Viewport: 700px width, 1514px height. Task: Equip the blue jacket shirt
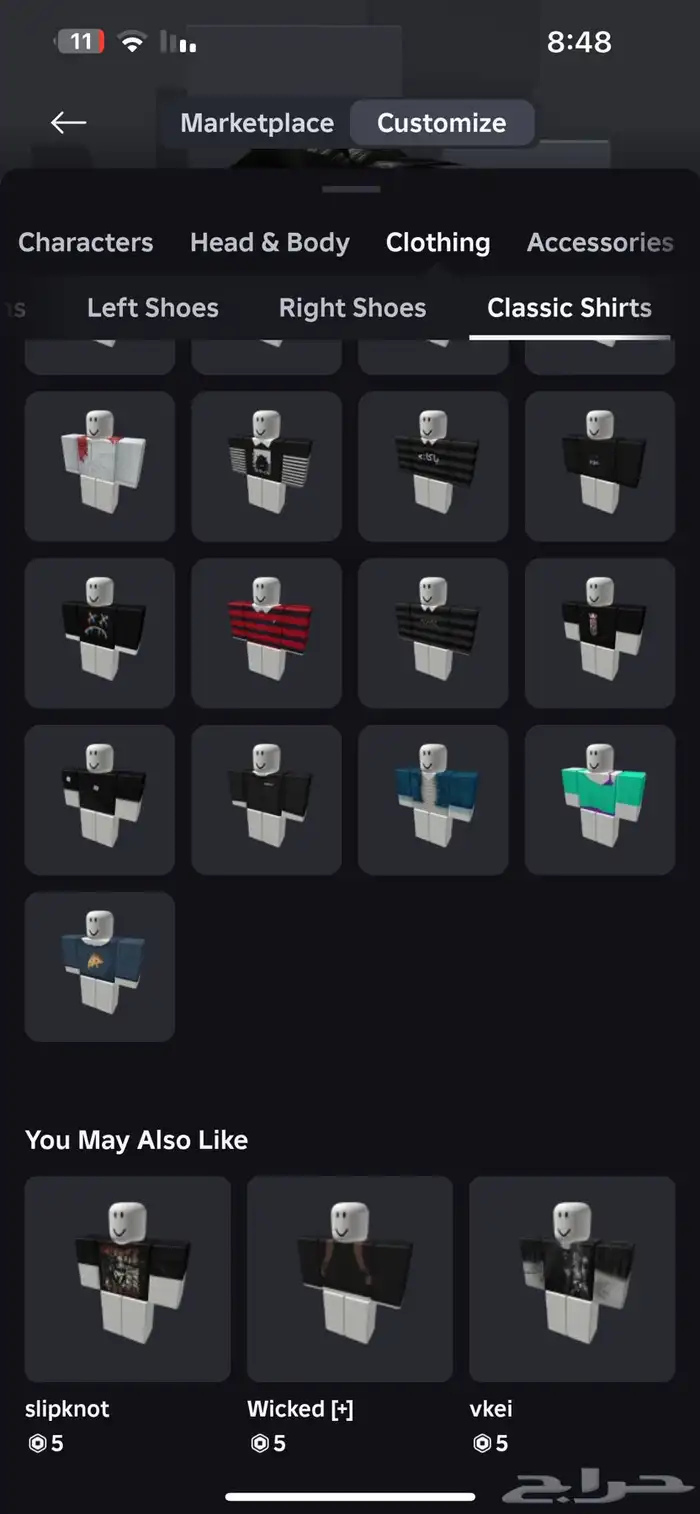[433, 800]
